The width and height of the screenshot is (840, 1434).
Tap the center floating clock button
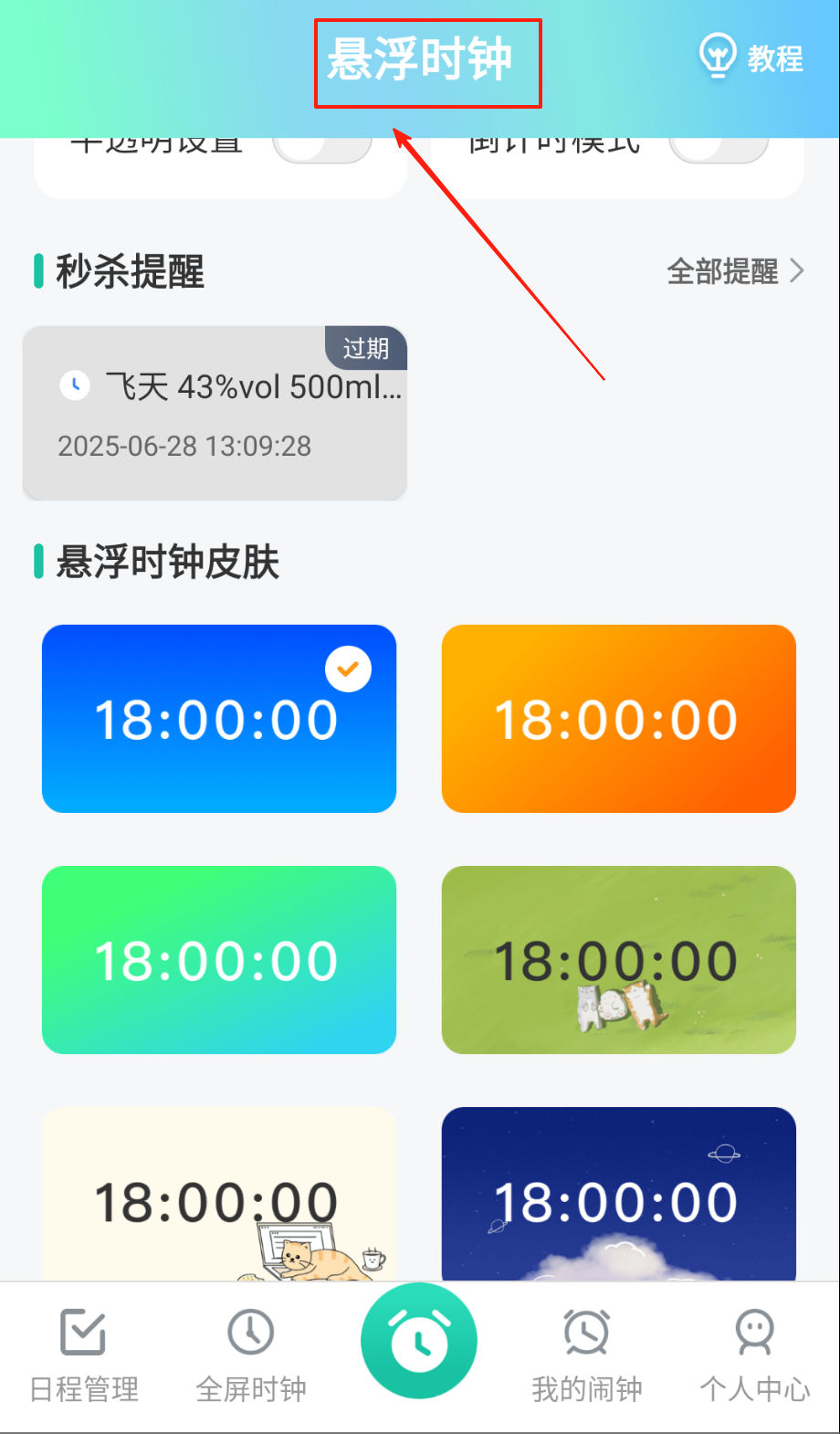pos(419,1341)
